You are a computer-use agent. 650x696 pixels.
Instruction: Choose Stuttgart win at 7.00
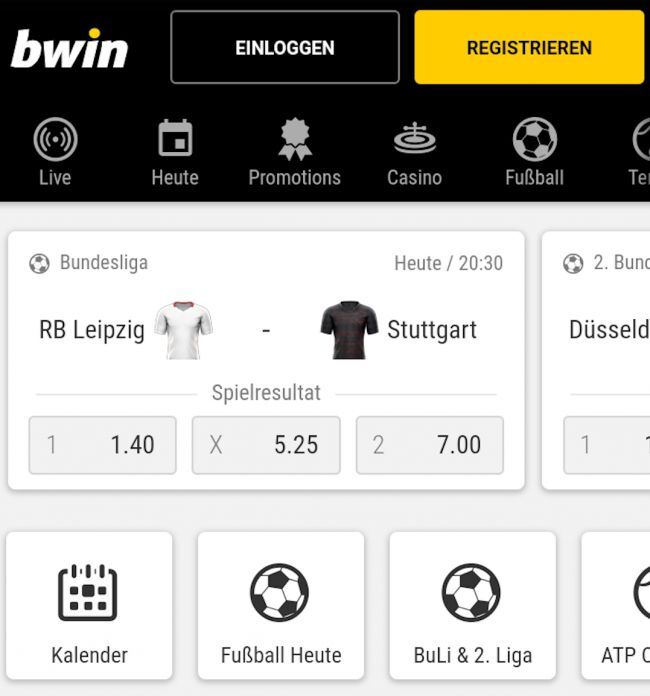(430, 445)
